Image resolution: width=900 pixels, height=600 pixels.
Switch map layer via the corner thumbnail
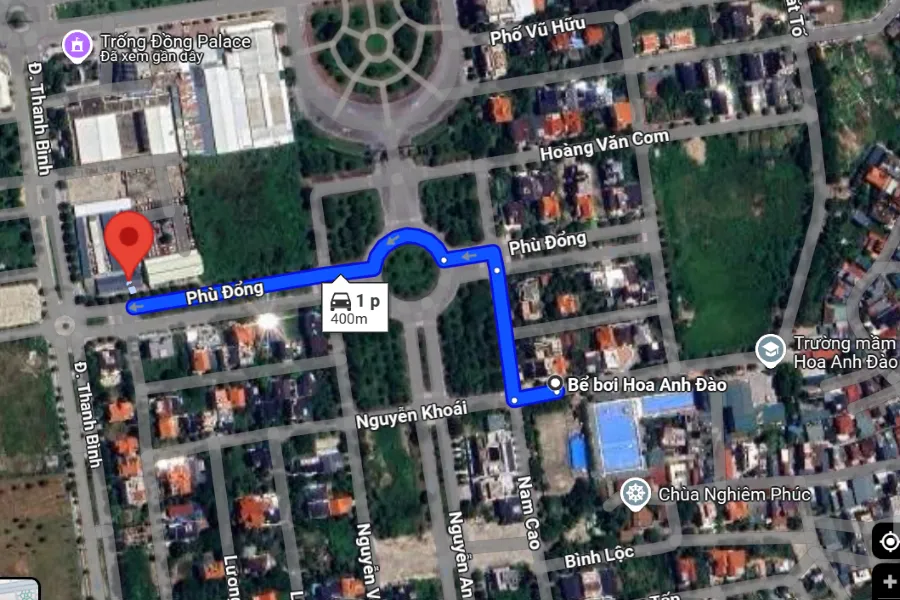18,590
